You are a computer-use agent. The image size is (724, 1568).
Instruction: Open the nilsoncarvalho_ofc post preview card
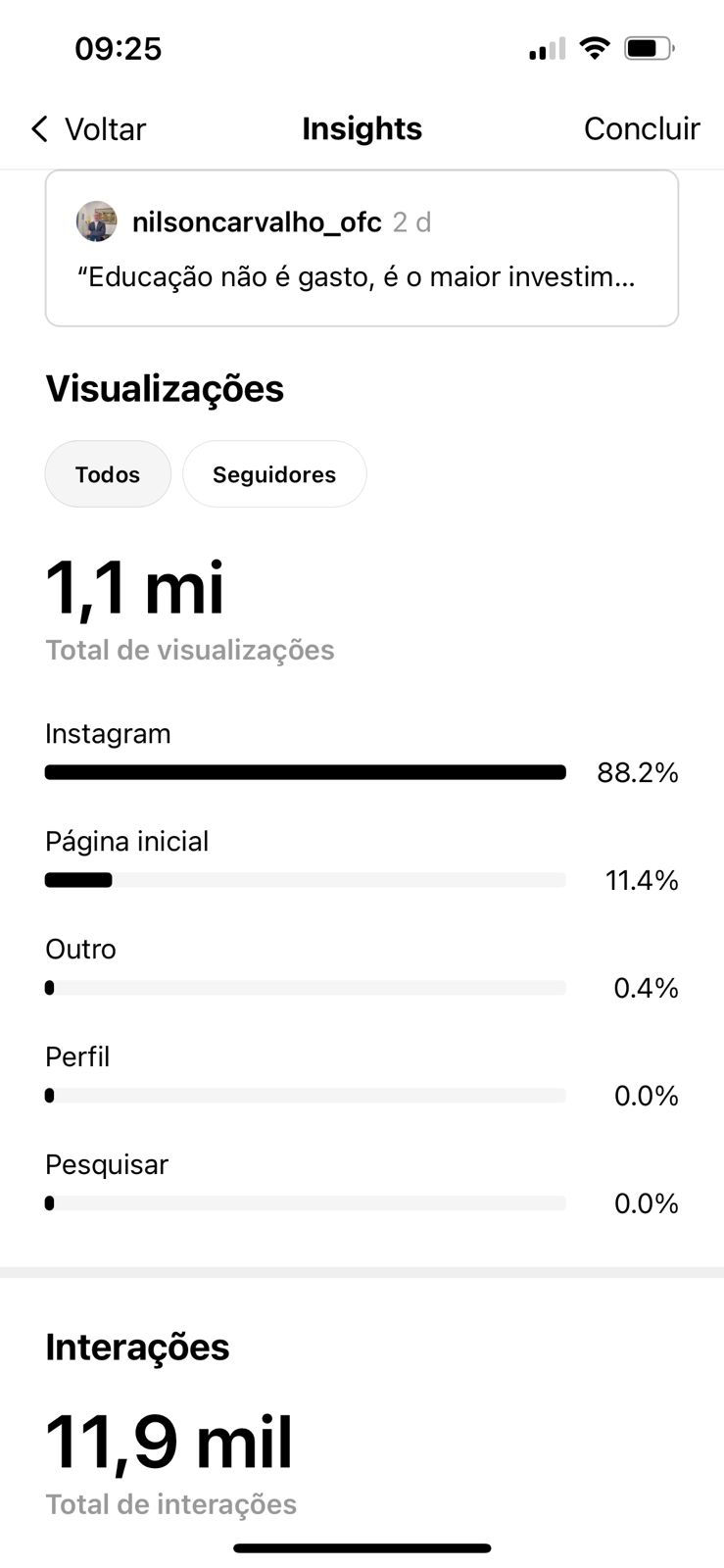362,249
